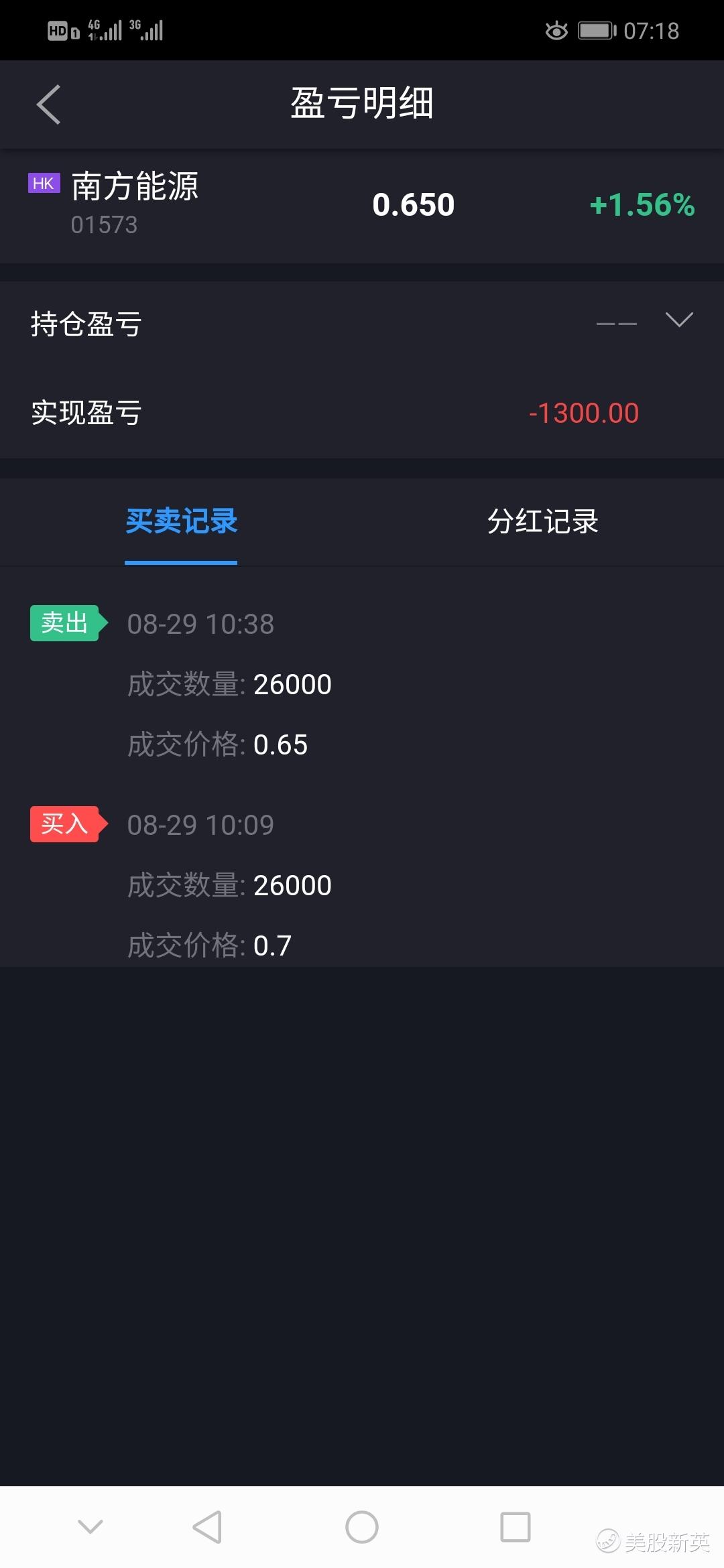Tap the system home circle button

(362, 1527)
